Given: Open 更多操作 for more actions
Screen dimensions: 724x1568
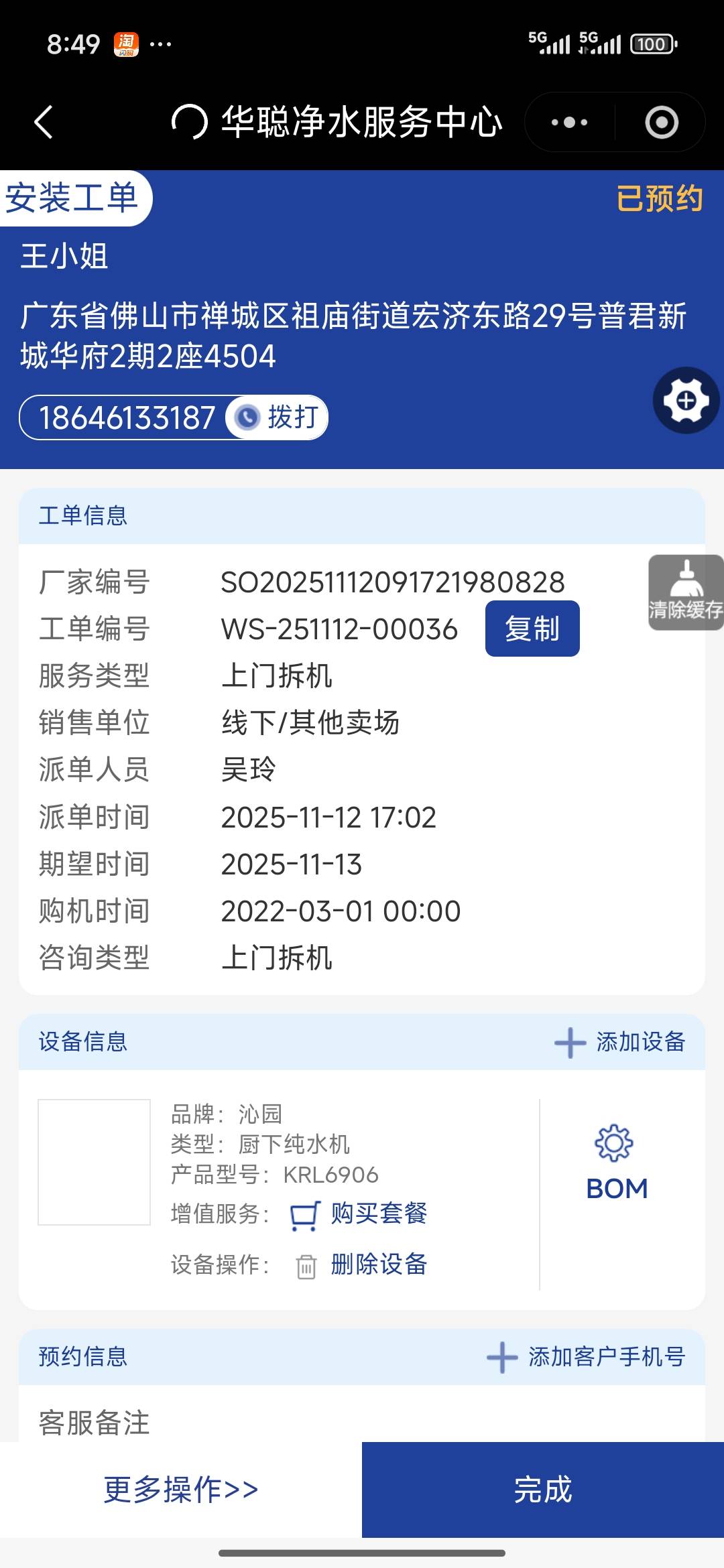Looking at the screenshot, I should [x=181, y=1489].
